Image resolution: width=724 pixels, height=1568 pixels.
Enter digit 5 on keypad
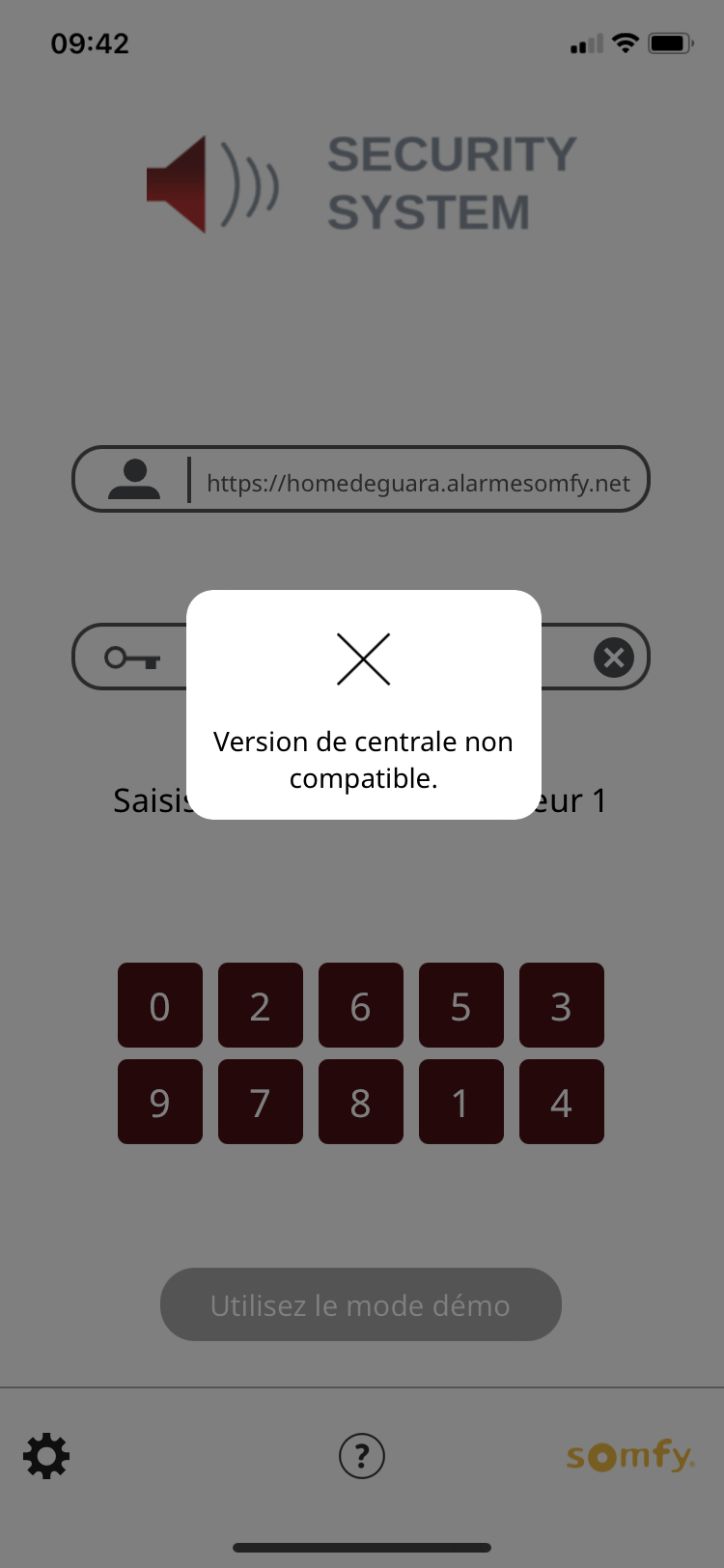click(x=461, y=1005)
